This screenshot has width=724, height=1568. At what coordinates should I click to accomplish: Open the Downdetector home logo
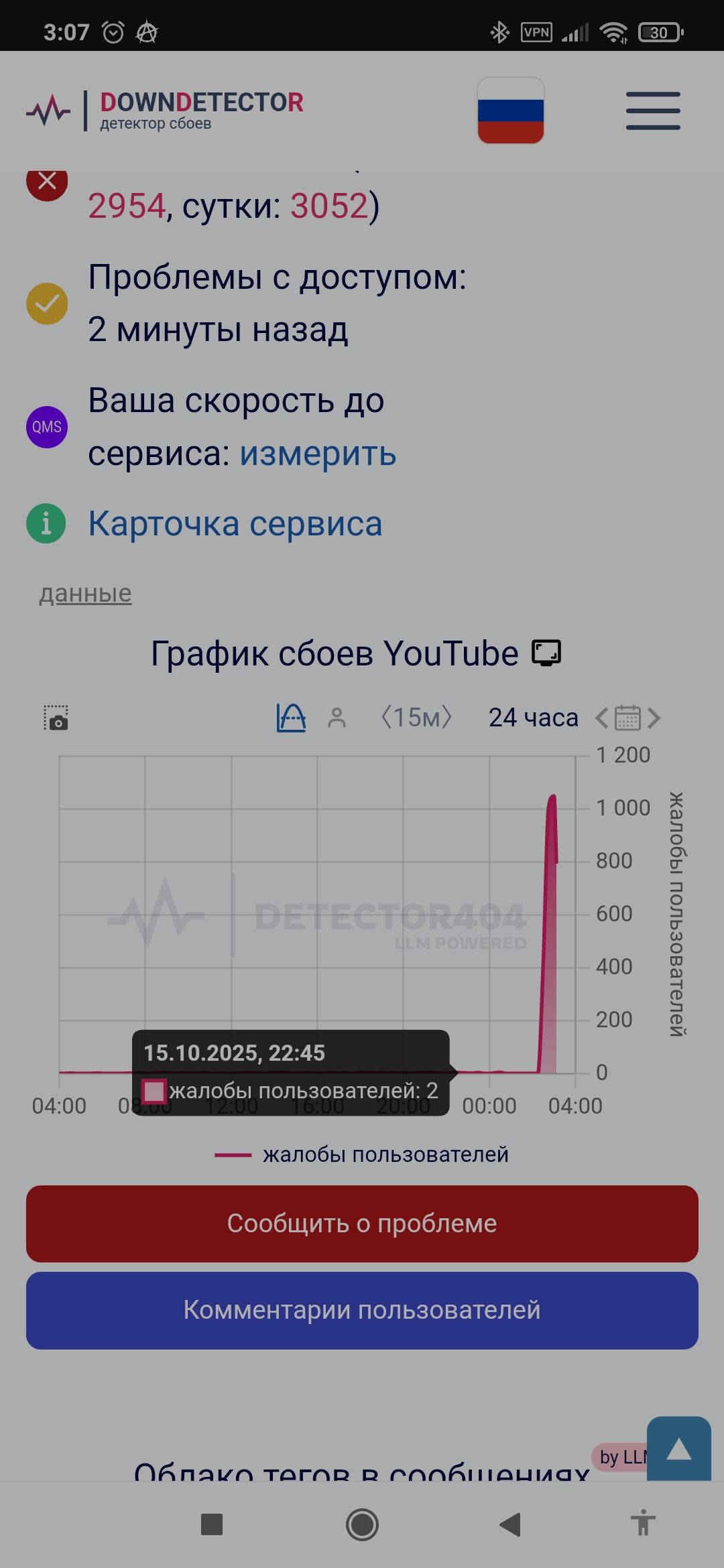(165, 111)
